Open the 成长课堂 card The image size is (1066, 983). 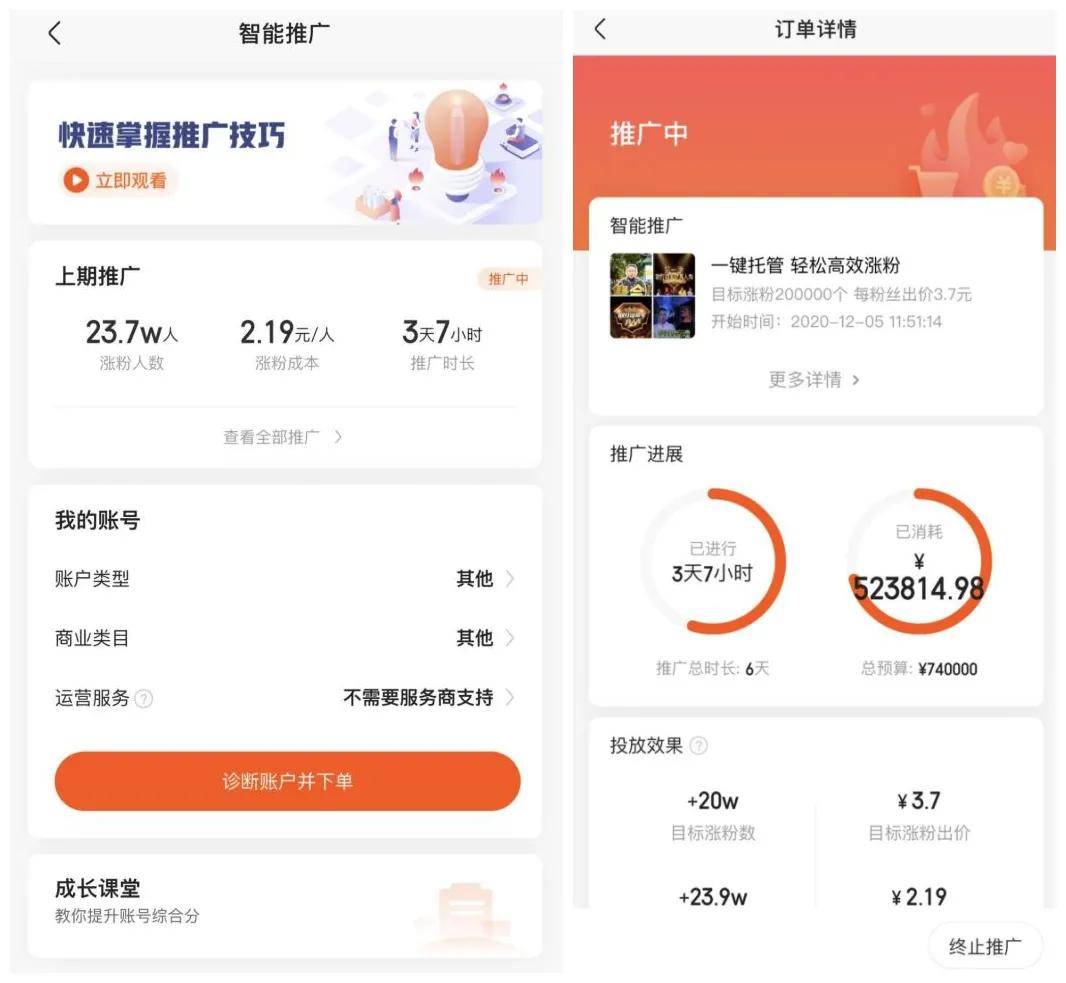[285, 903]
